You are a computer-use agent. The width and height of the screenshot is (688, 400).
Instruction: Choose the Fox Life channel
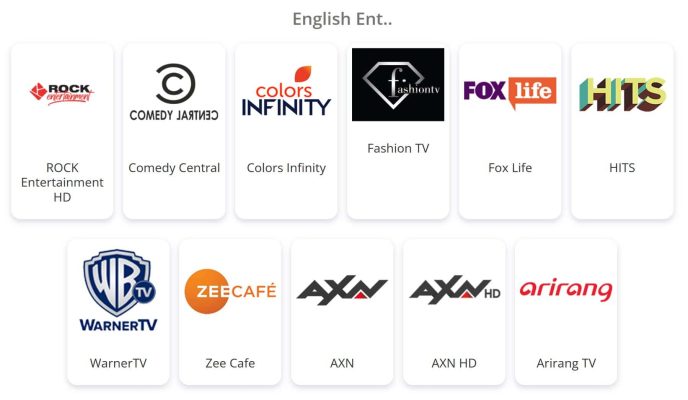510,131
